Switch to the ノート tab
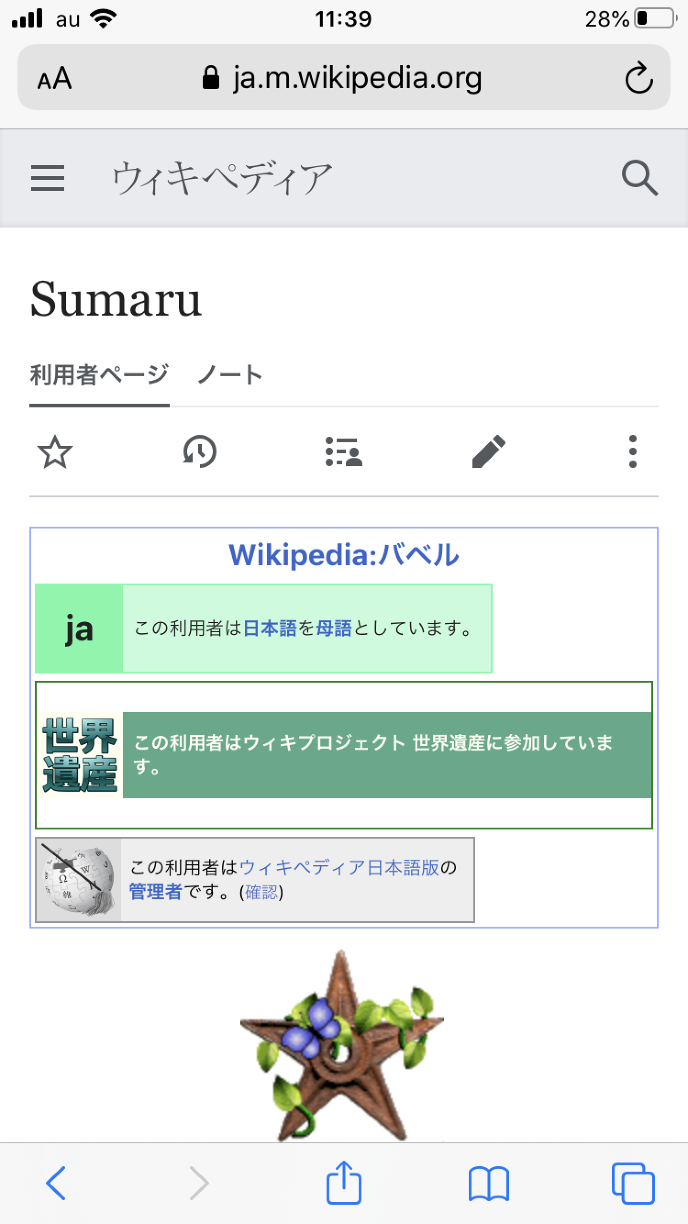 pos(229,375)
